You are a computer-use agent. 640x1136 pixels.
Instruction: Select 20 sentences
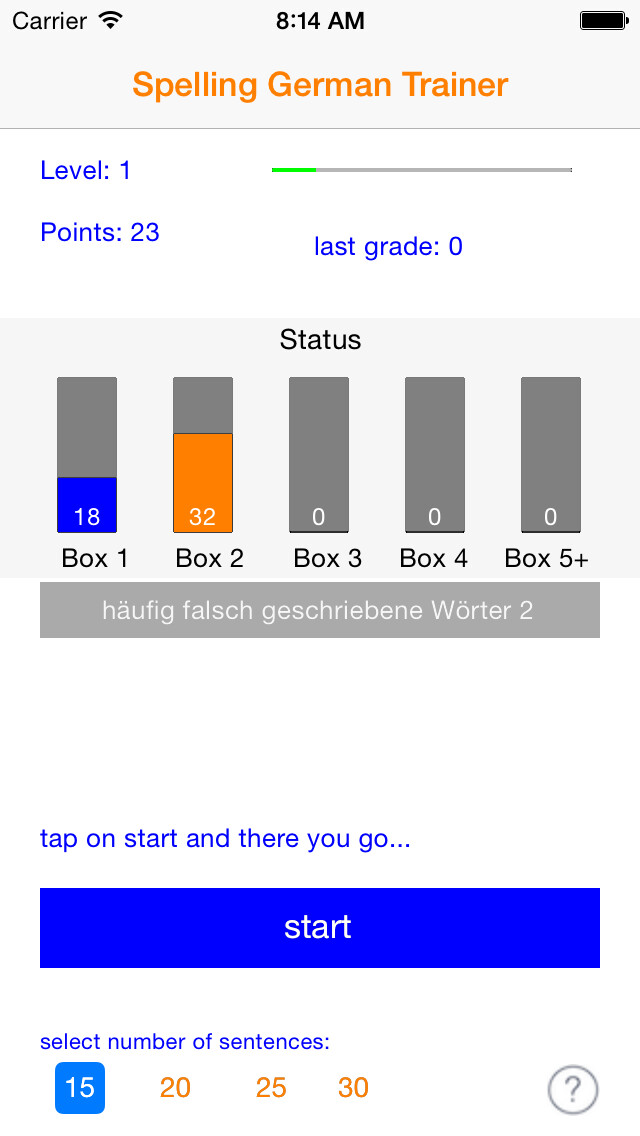175,1088
